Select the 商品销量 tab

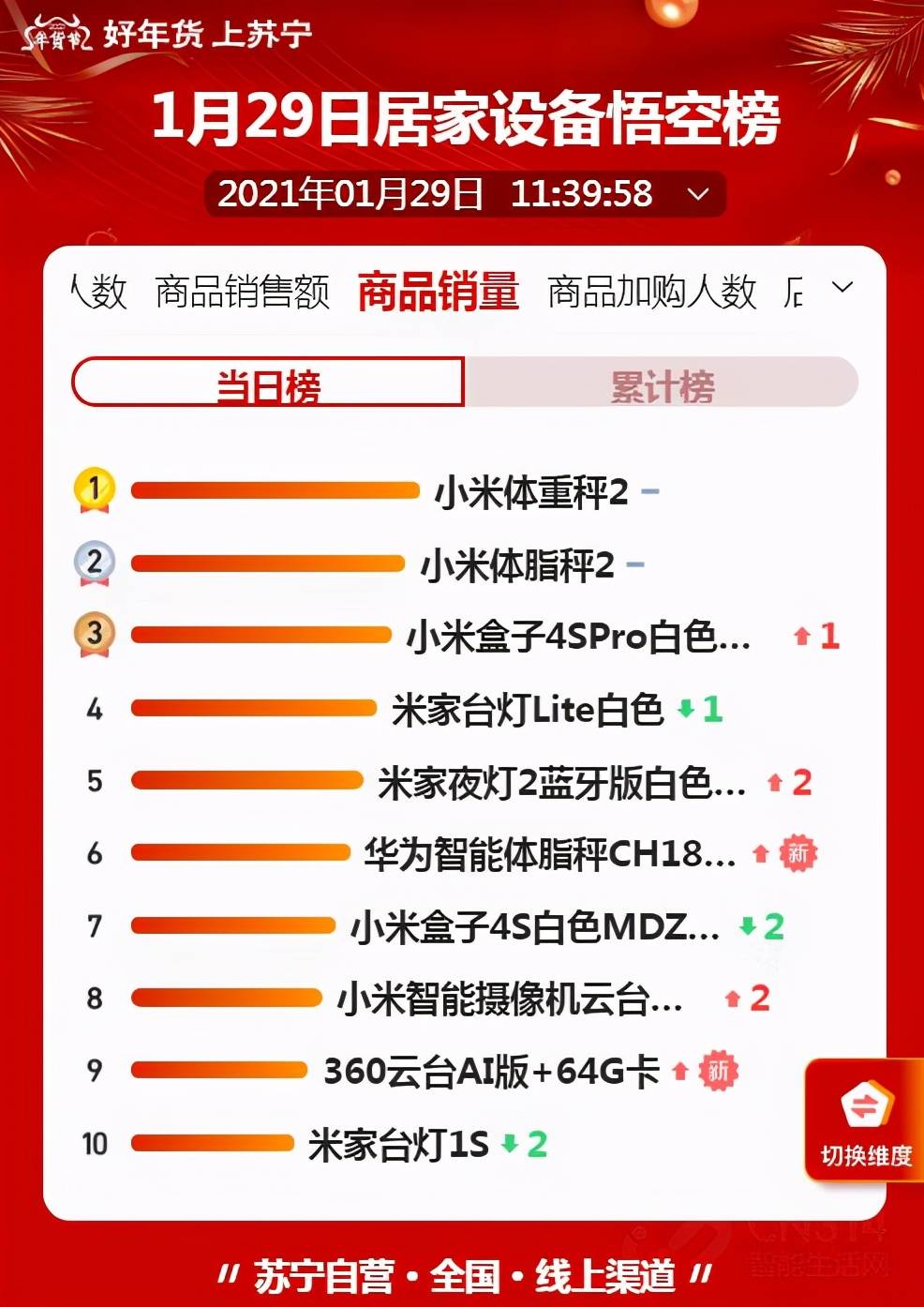click(x=438, y=292)
